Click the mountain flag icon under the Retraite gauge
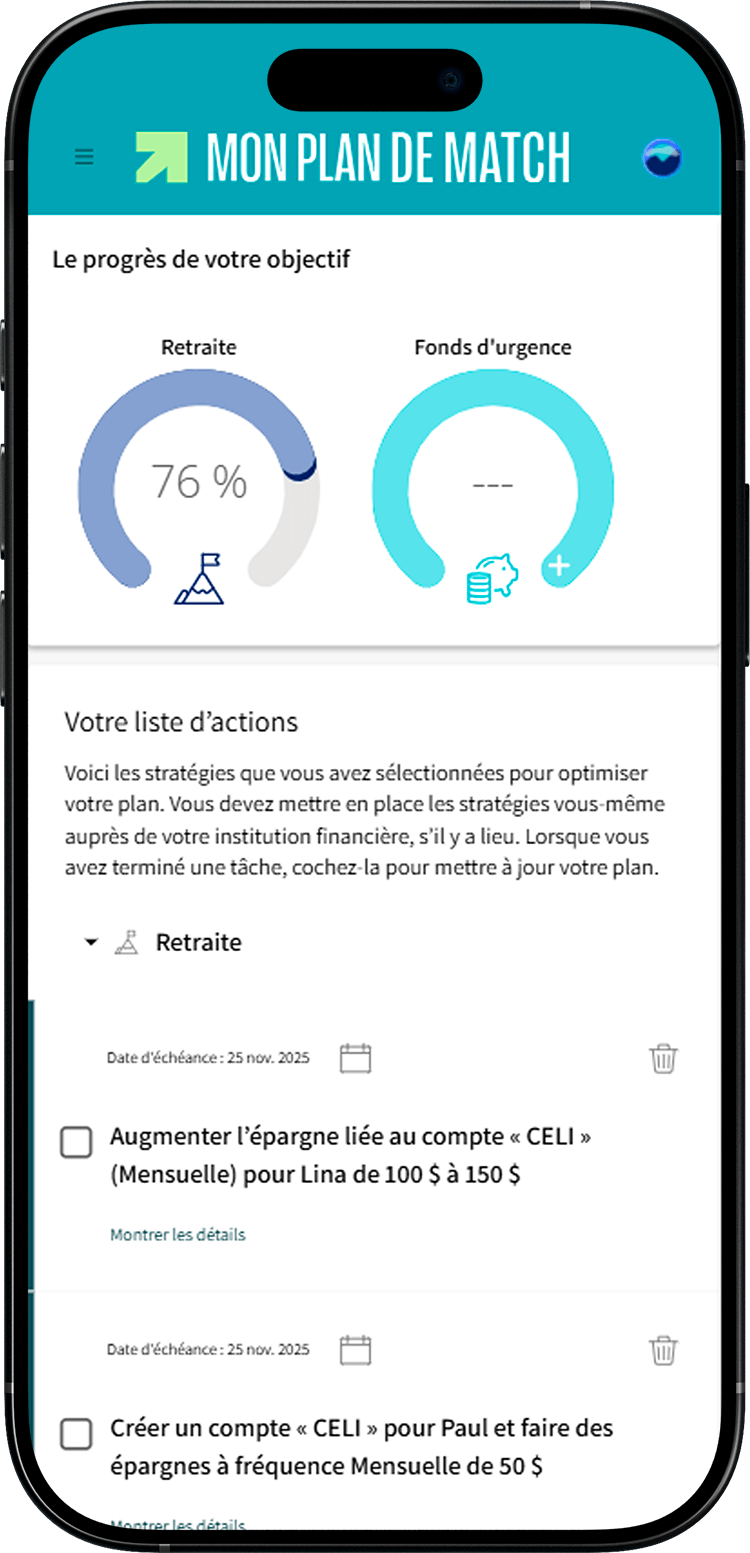The height and width of the screenshot is (1553, 750). (x=199, y=578)
